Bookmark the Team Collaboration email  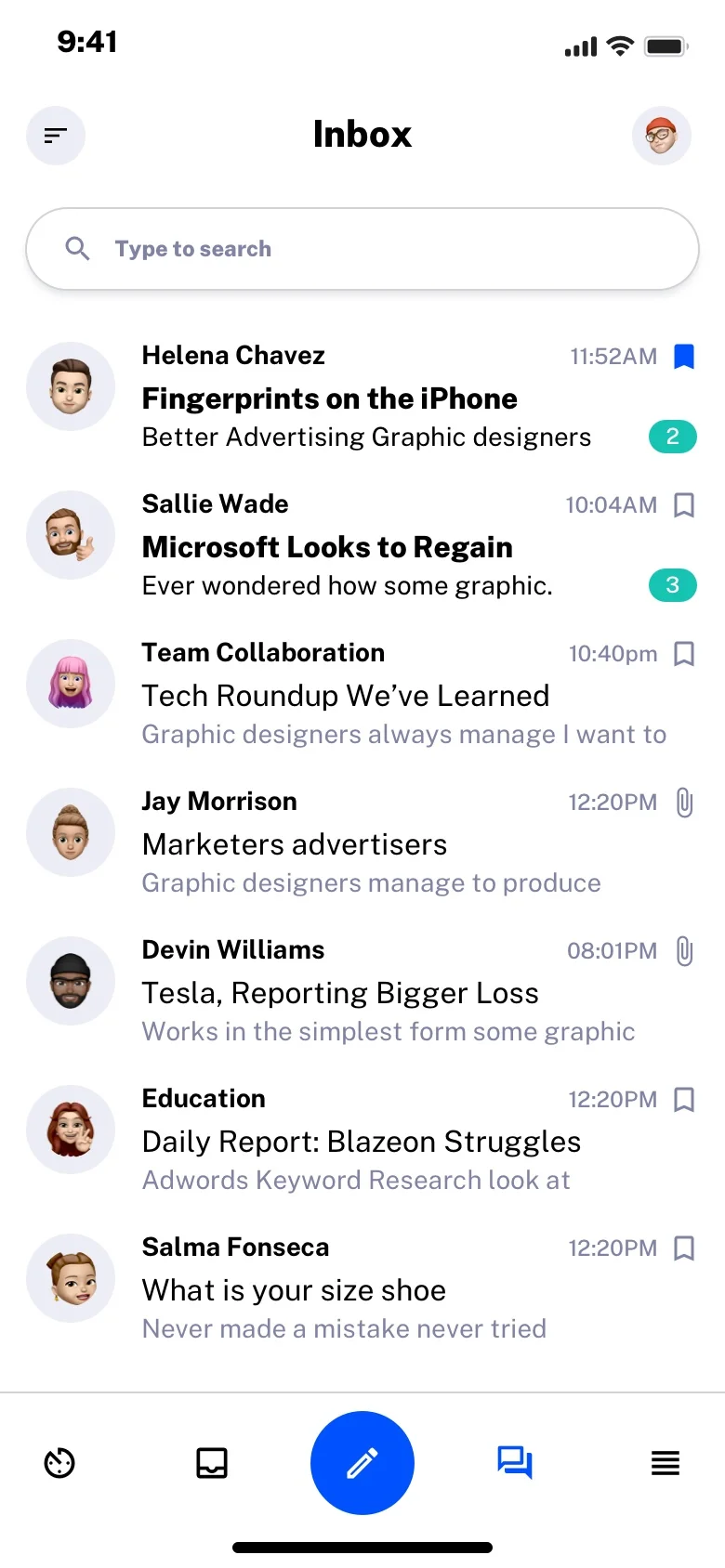click(x=684, y=654)
